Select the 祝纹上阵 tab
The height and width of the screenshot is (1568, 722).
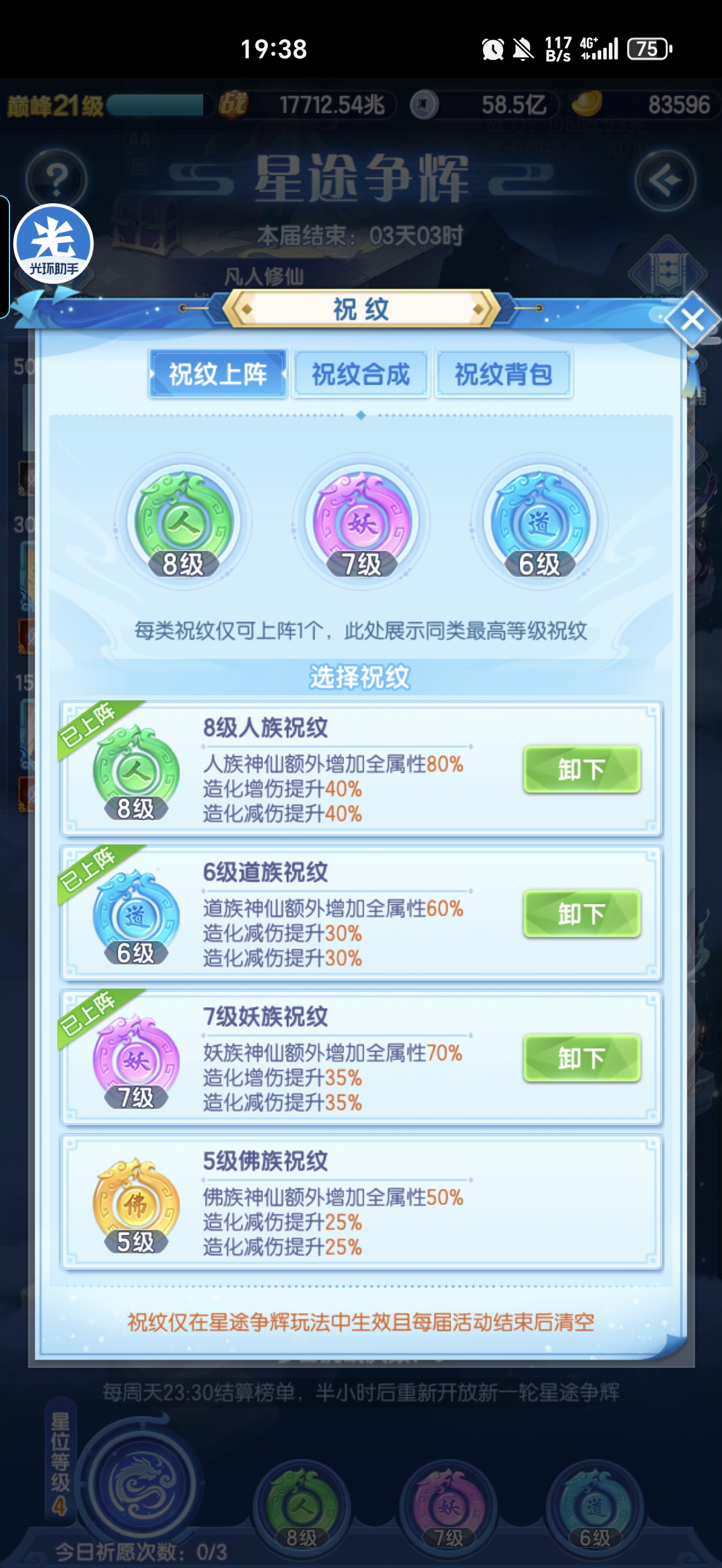coord(218,374)
